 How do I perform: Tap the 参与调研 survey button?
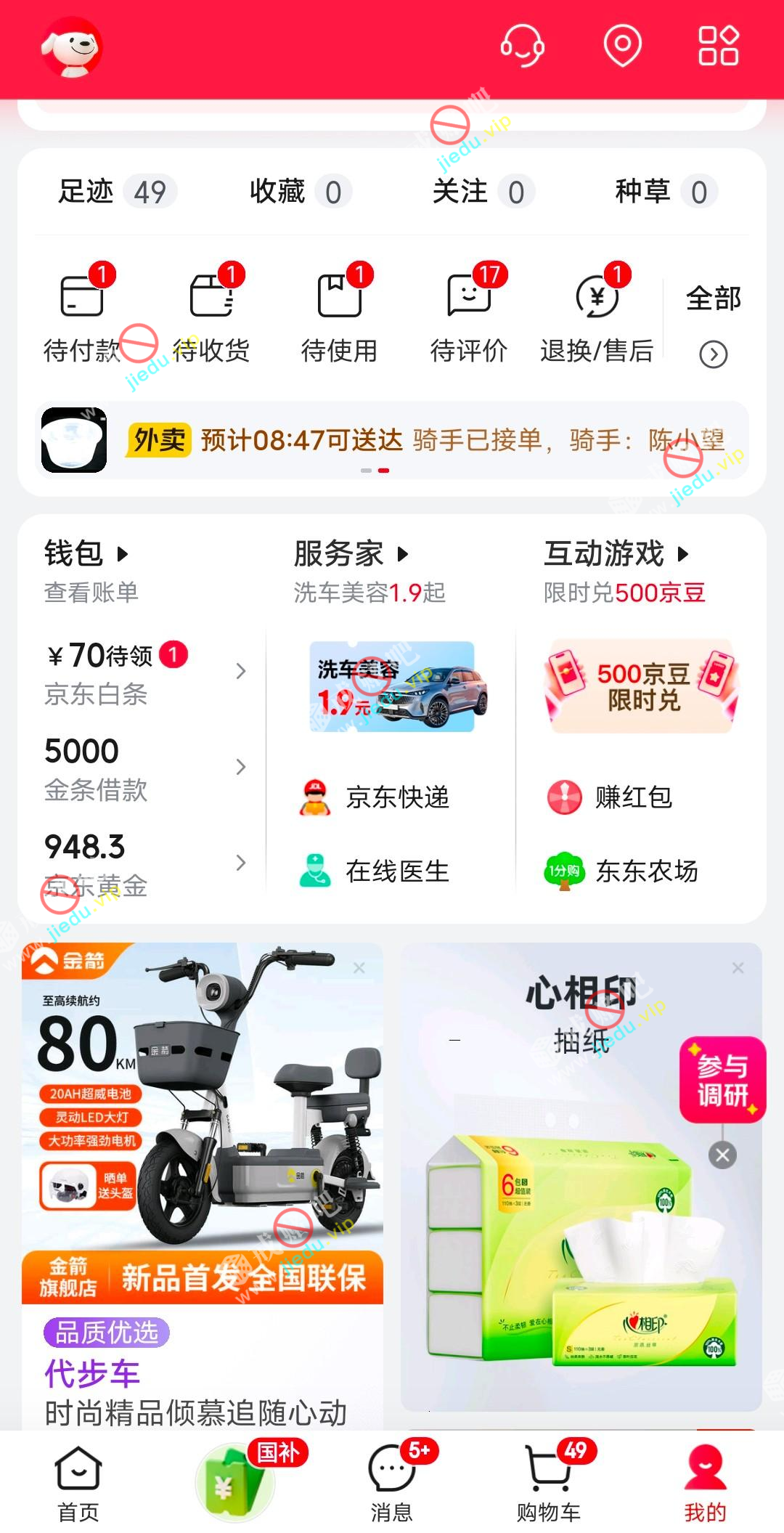pos(722,1080)
